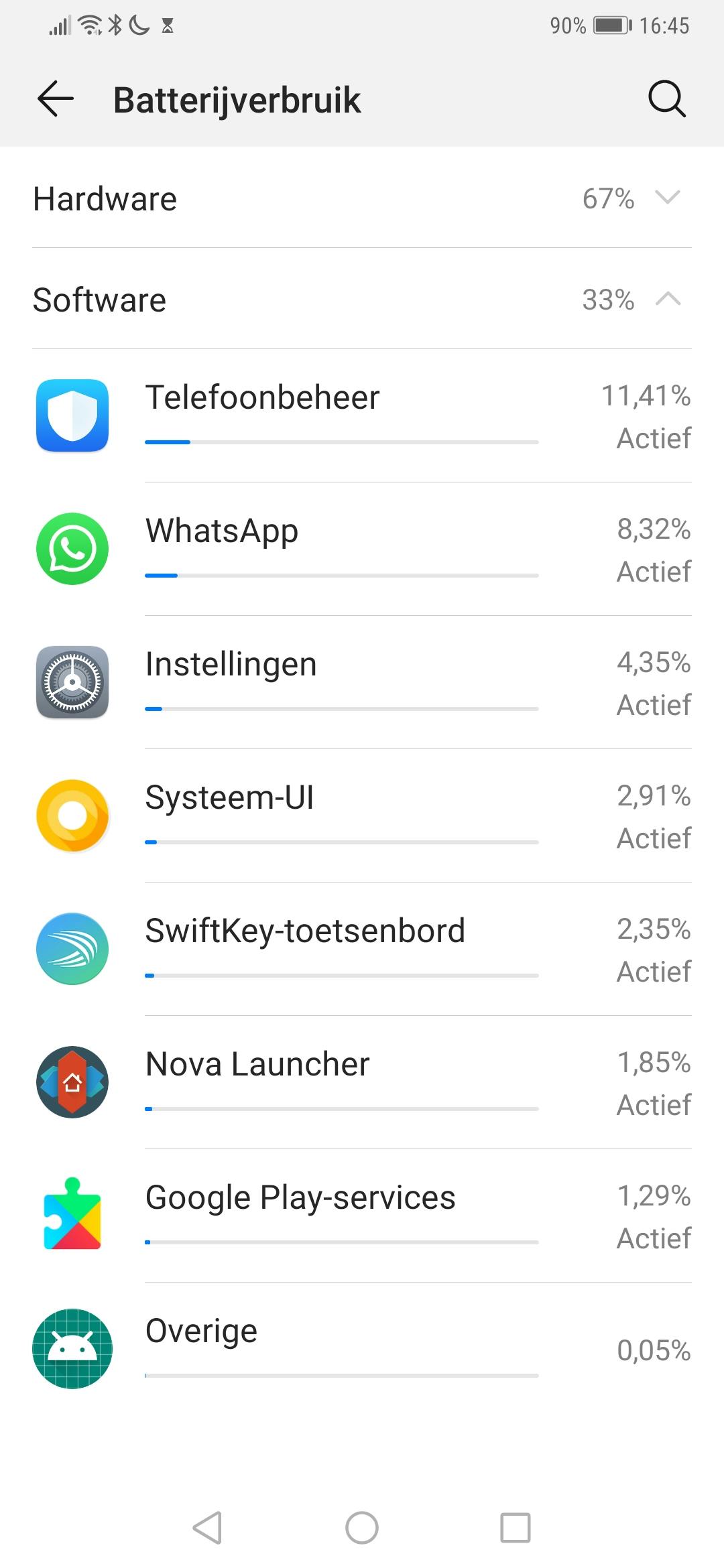Open Telefoonbeheer battery details
Image resolution: width=724 pixels, height=1568 pixels.
[362, 415]
